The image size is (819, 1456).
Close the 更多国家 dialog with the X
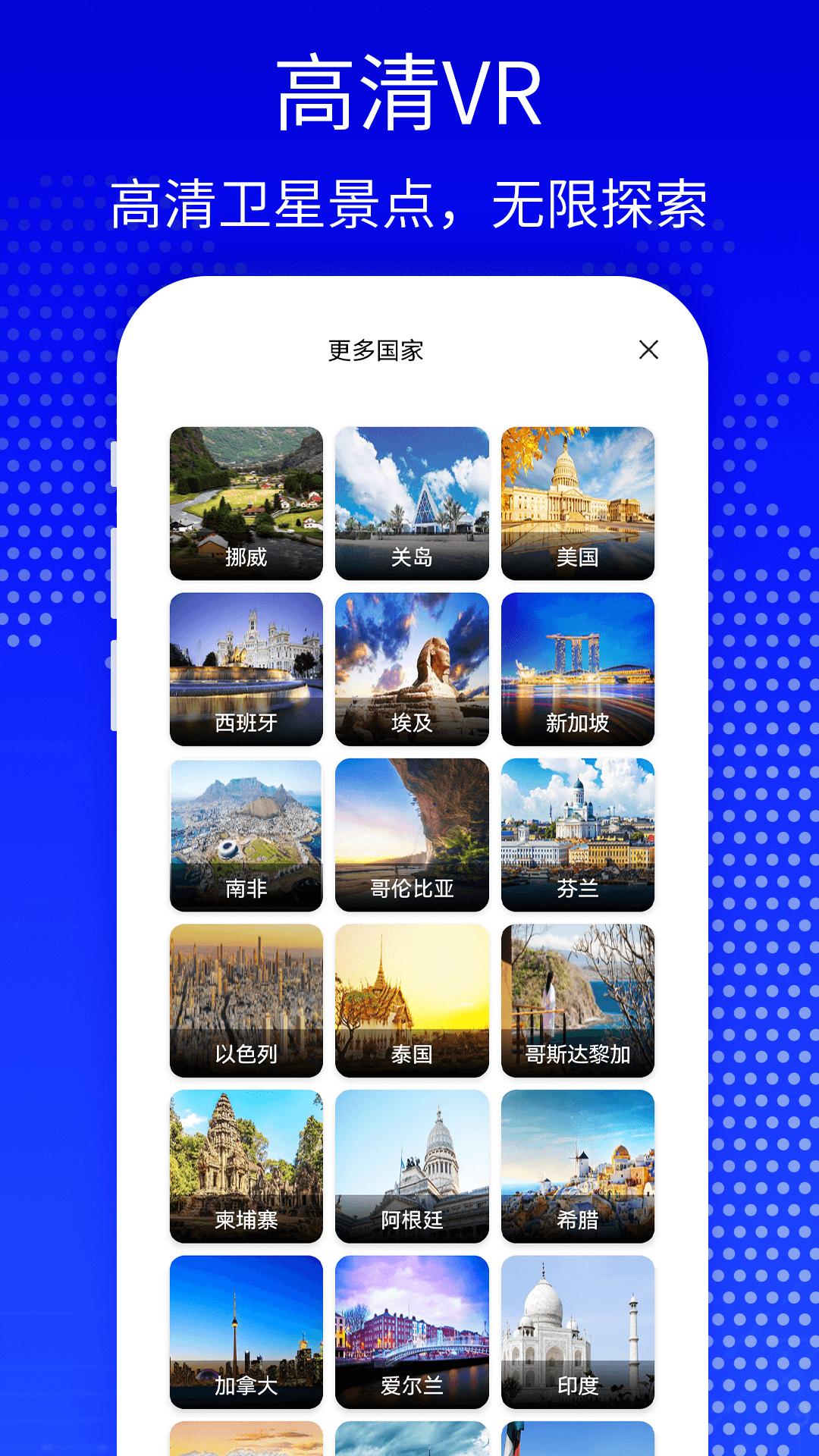tap(648, 350)
